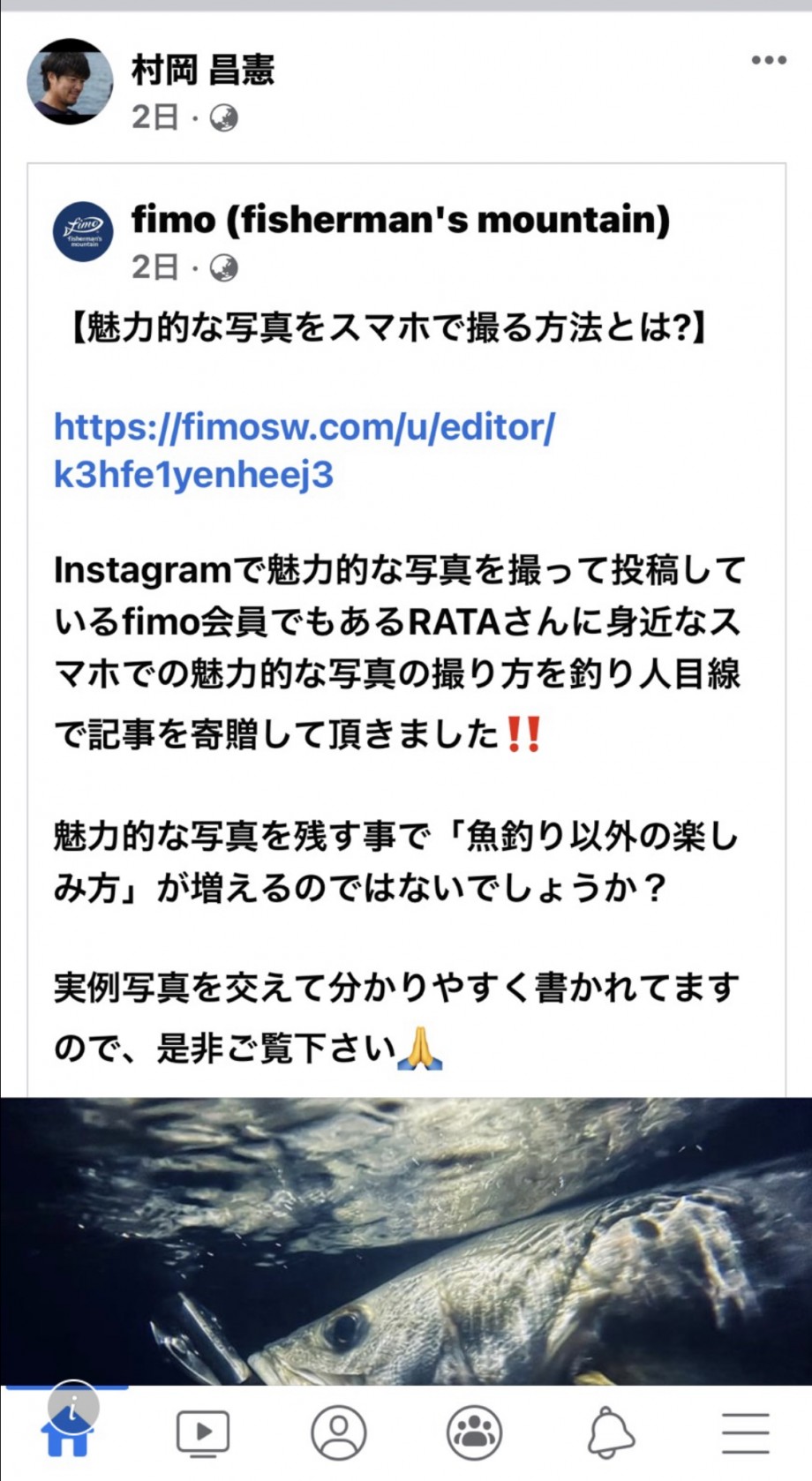The image size is (812, 1481).
Task: Tap the fimo page logo avatar
Action: (84, 232)
